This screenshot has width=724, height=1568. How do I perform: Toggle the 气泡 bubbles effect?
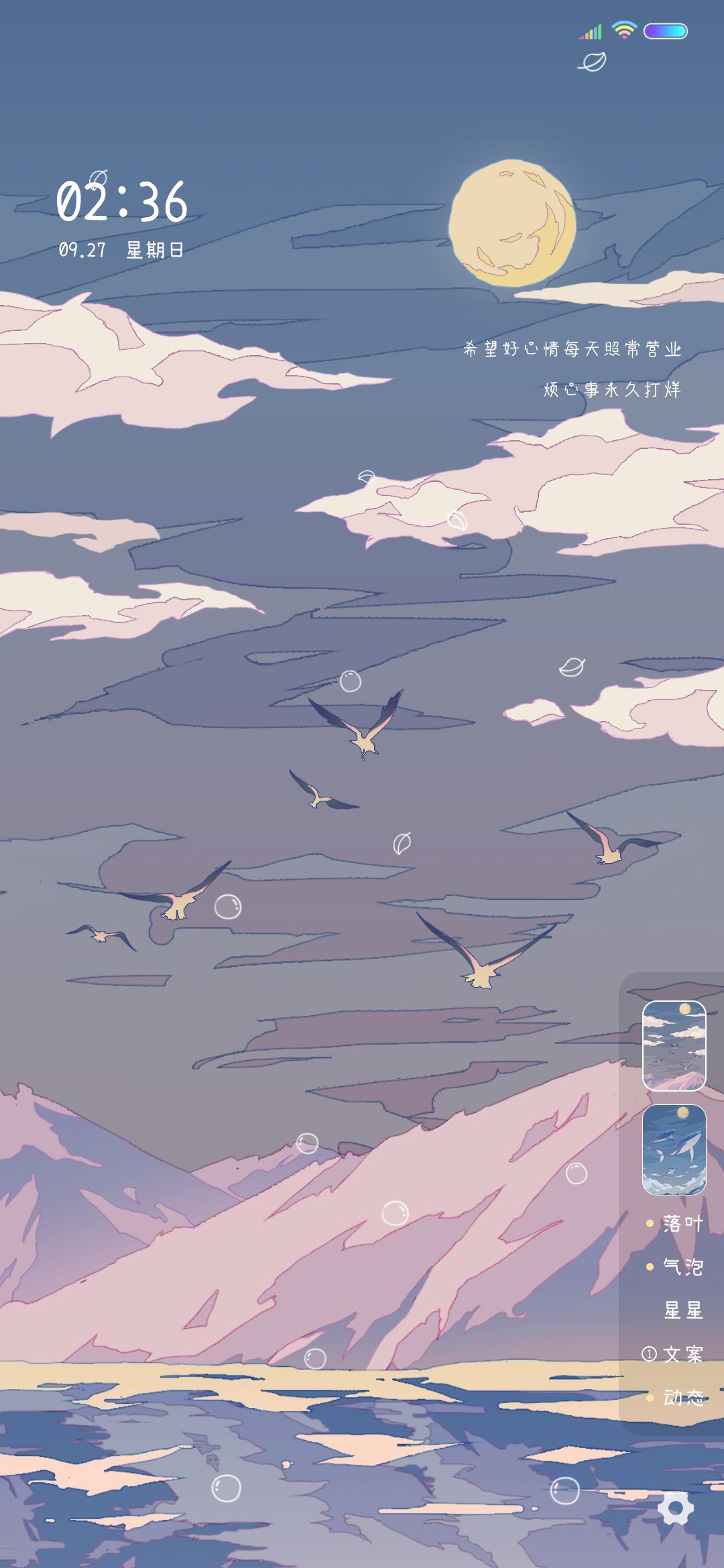674,1266
